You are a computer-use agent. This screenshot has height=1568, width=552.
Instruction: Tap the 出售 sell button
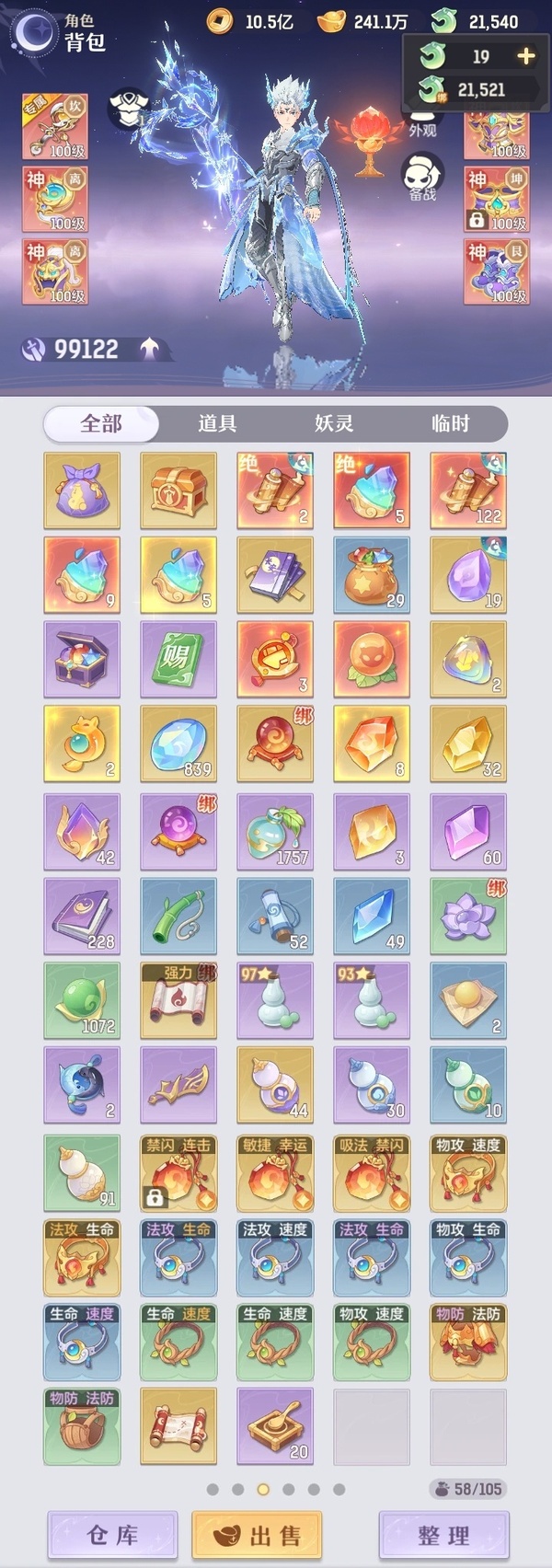pyautogui.click(x=257, y=1535)
